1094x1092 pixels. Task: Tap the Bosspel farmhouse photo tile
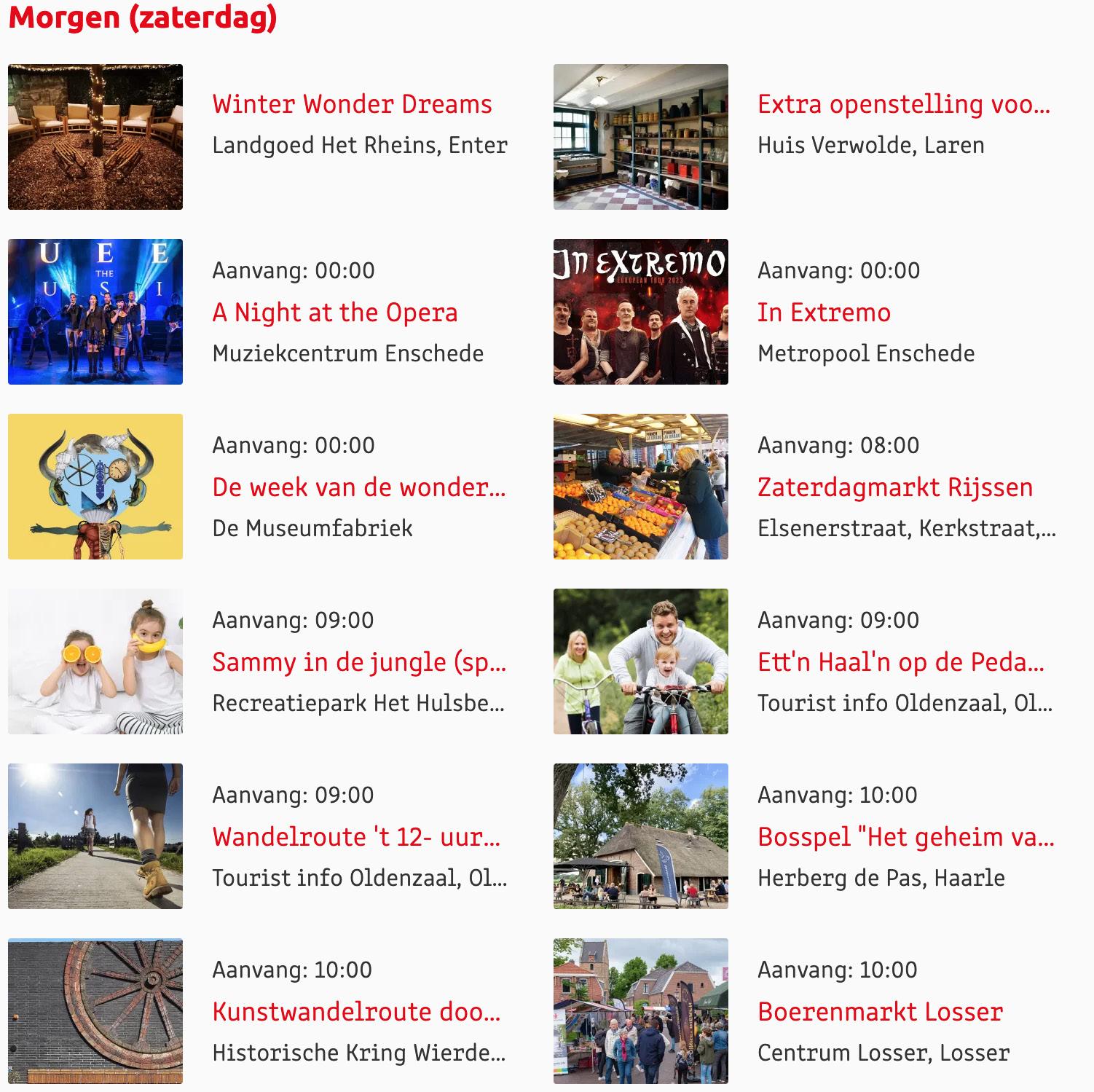(641, 836)
